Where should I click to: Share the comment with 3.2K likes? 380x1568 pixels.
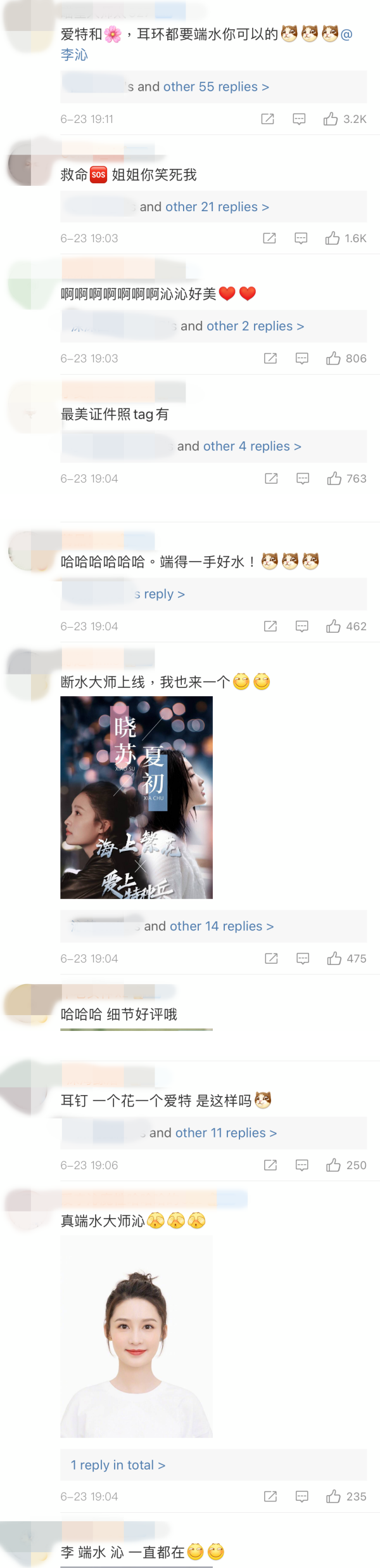click(x=267, y=119)
